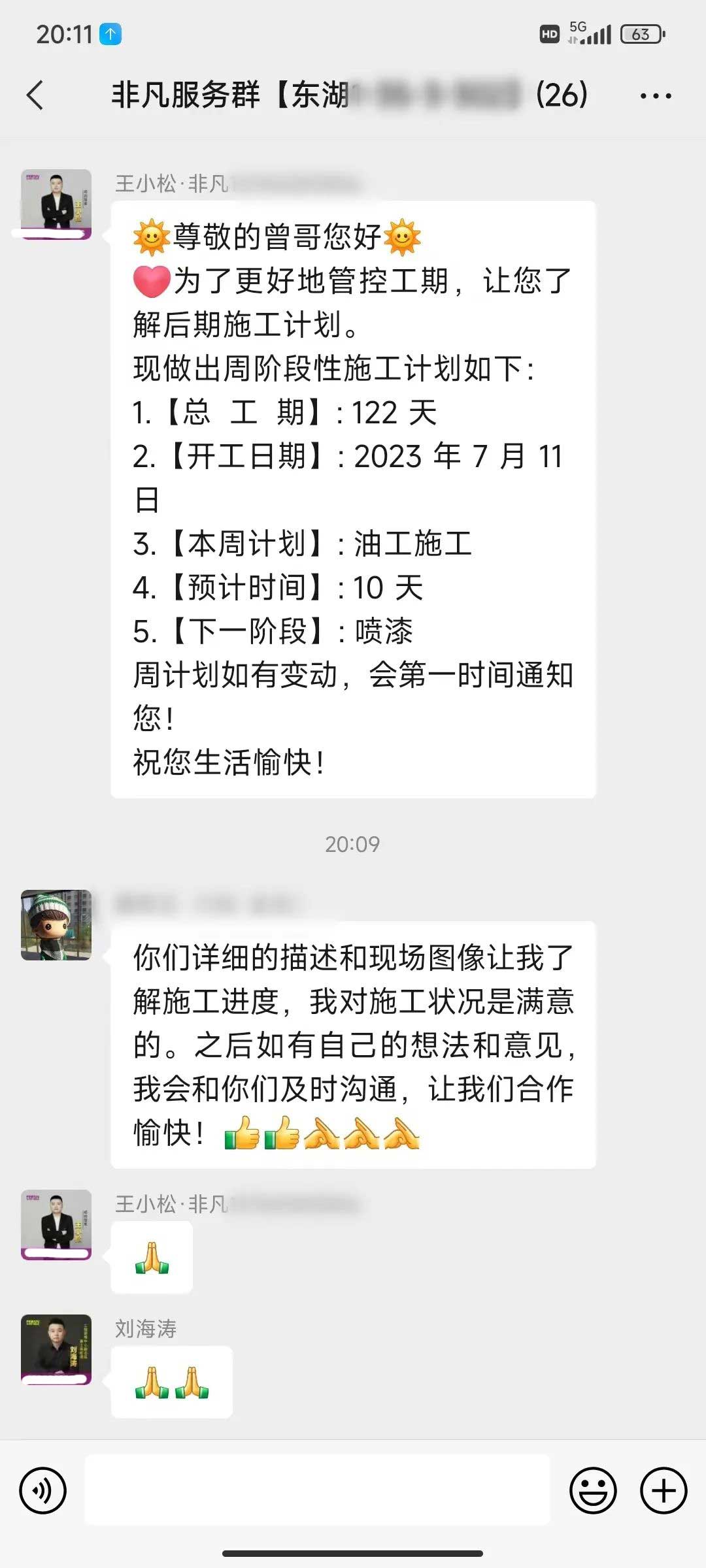Tap the message text field
This screenshot has width=706, height=1568.
(318, 1490)
